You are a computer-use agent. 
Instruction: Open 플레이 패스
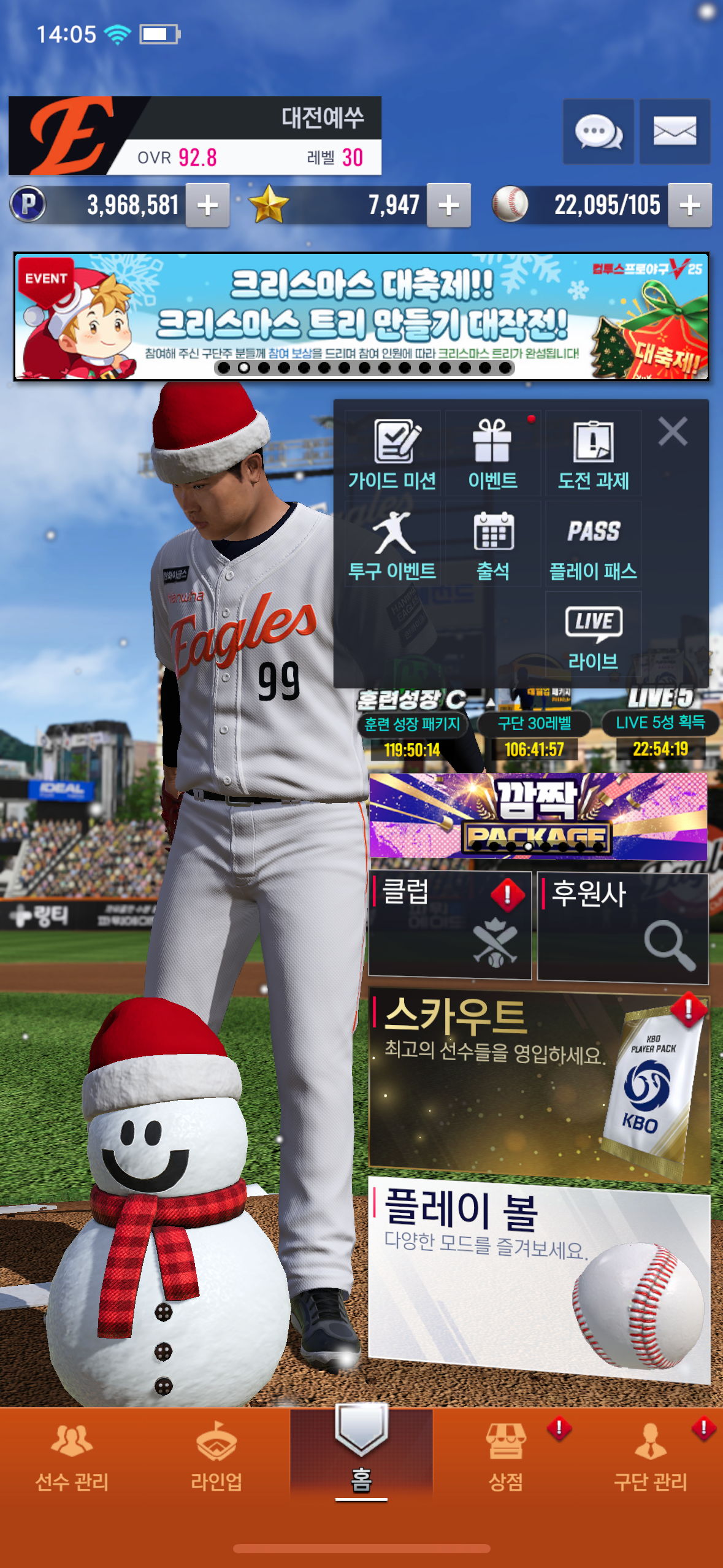coord(593,545)
